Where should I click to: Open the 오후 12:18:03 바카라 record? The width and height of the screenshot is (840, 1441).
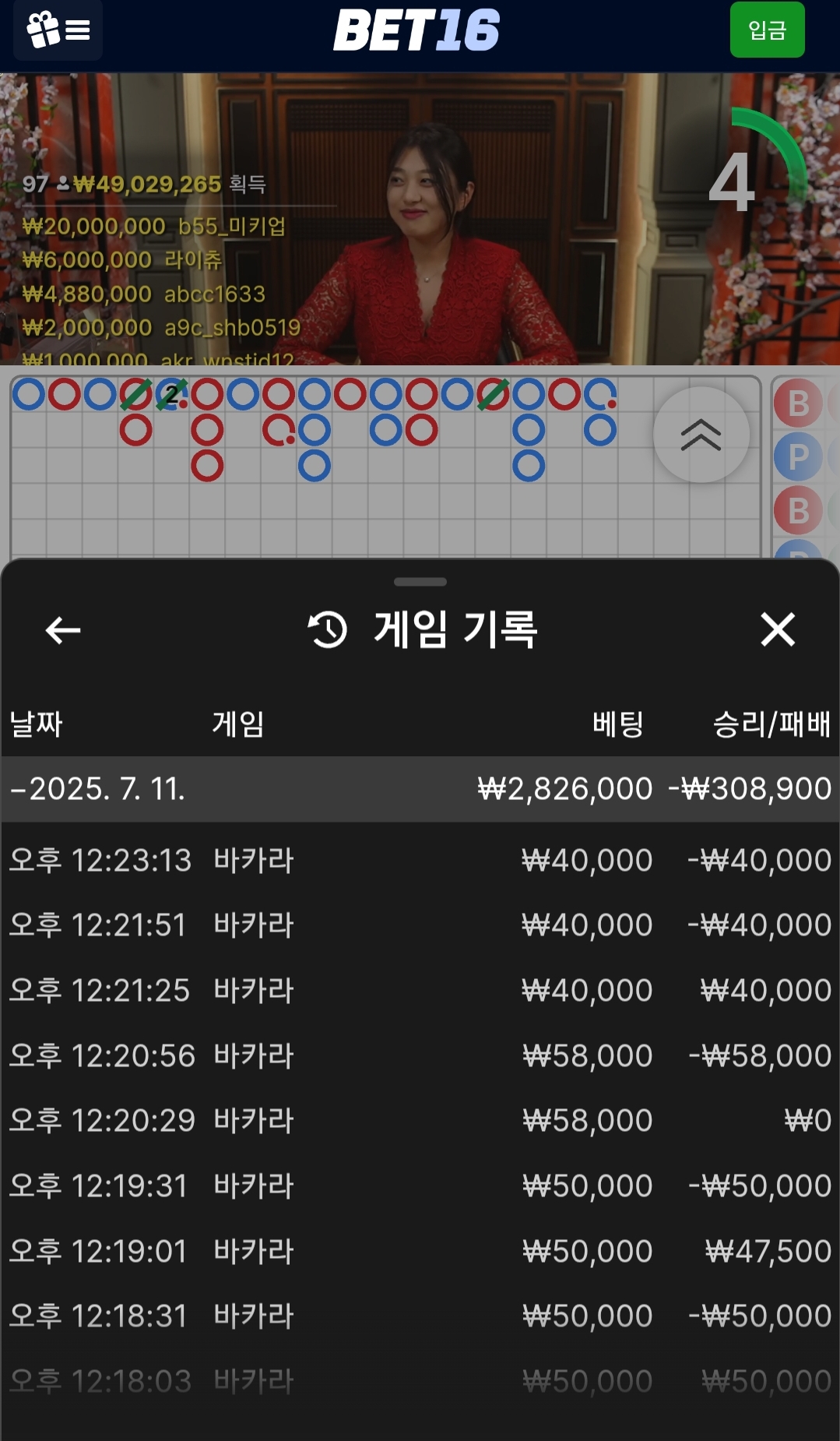(x=420, y=1382)
